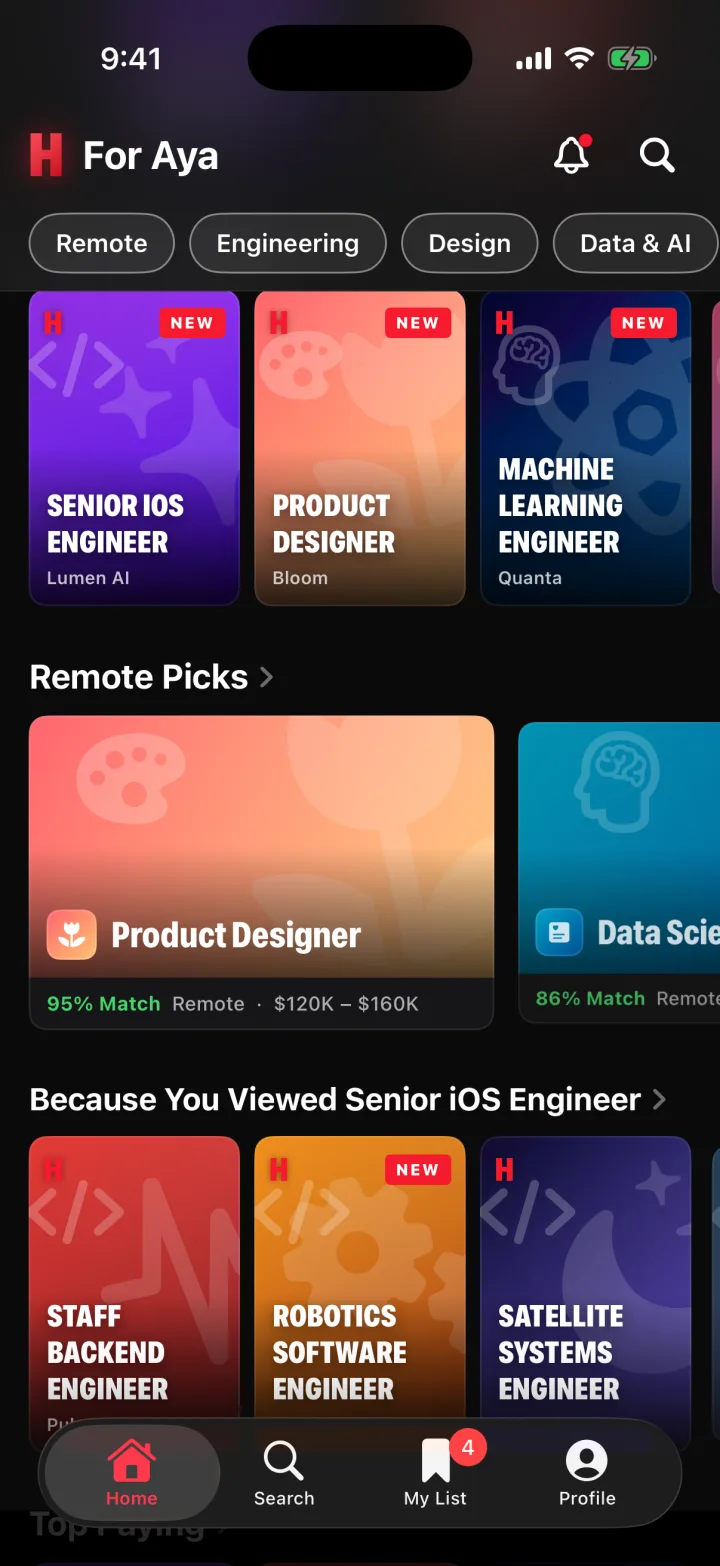The width and height of the screenshot is (720, 1566).
Task: Open the Staff Backend Engineer card
Action: tap(135, 1280)
